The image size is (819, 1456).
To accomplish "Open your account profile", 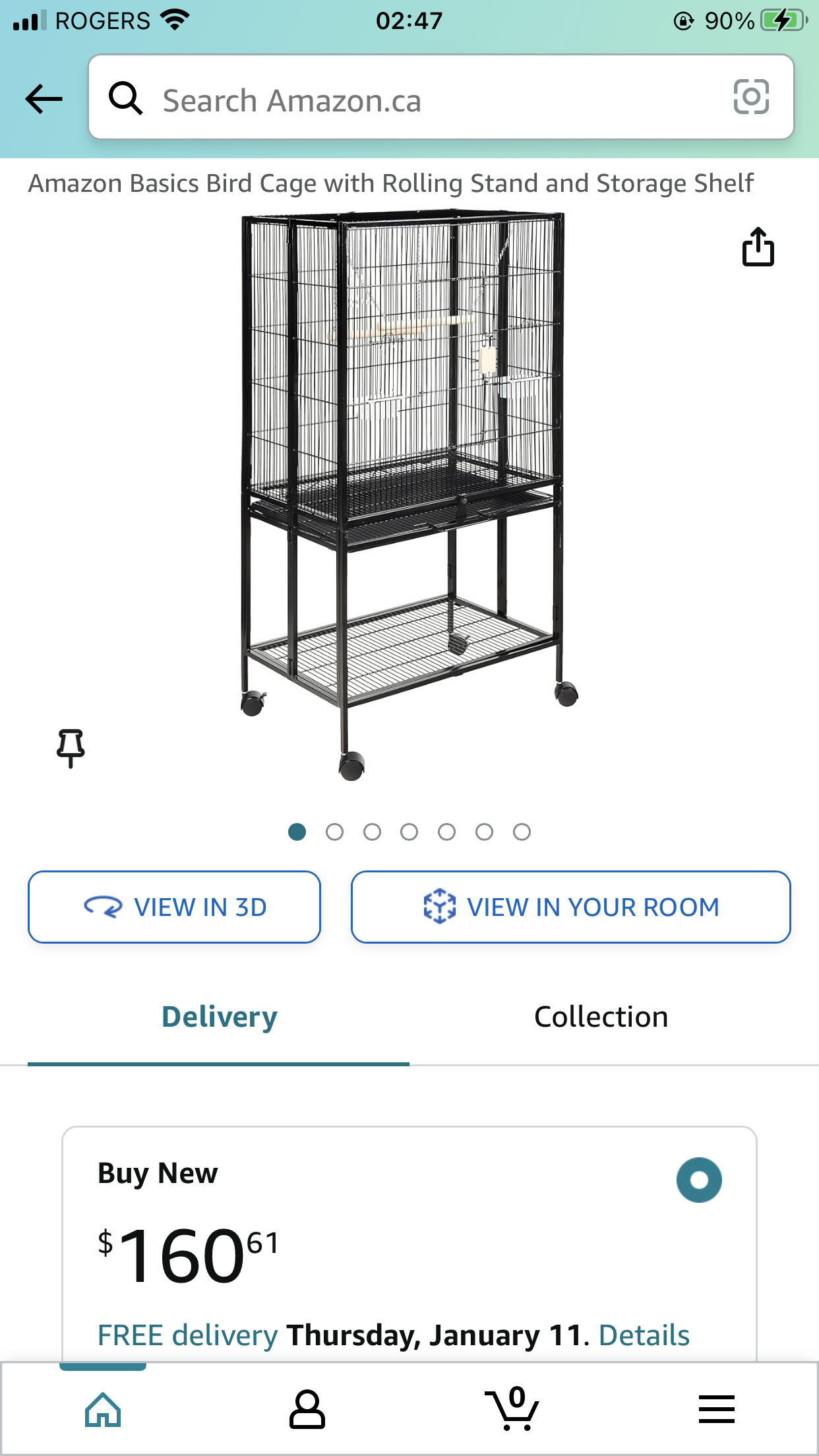I will pyautogui.click(x=307, y=1408).
